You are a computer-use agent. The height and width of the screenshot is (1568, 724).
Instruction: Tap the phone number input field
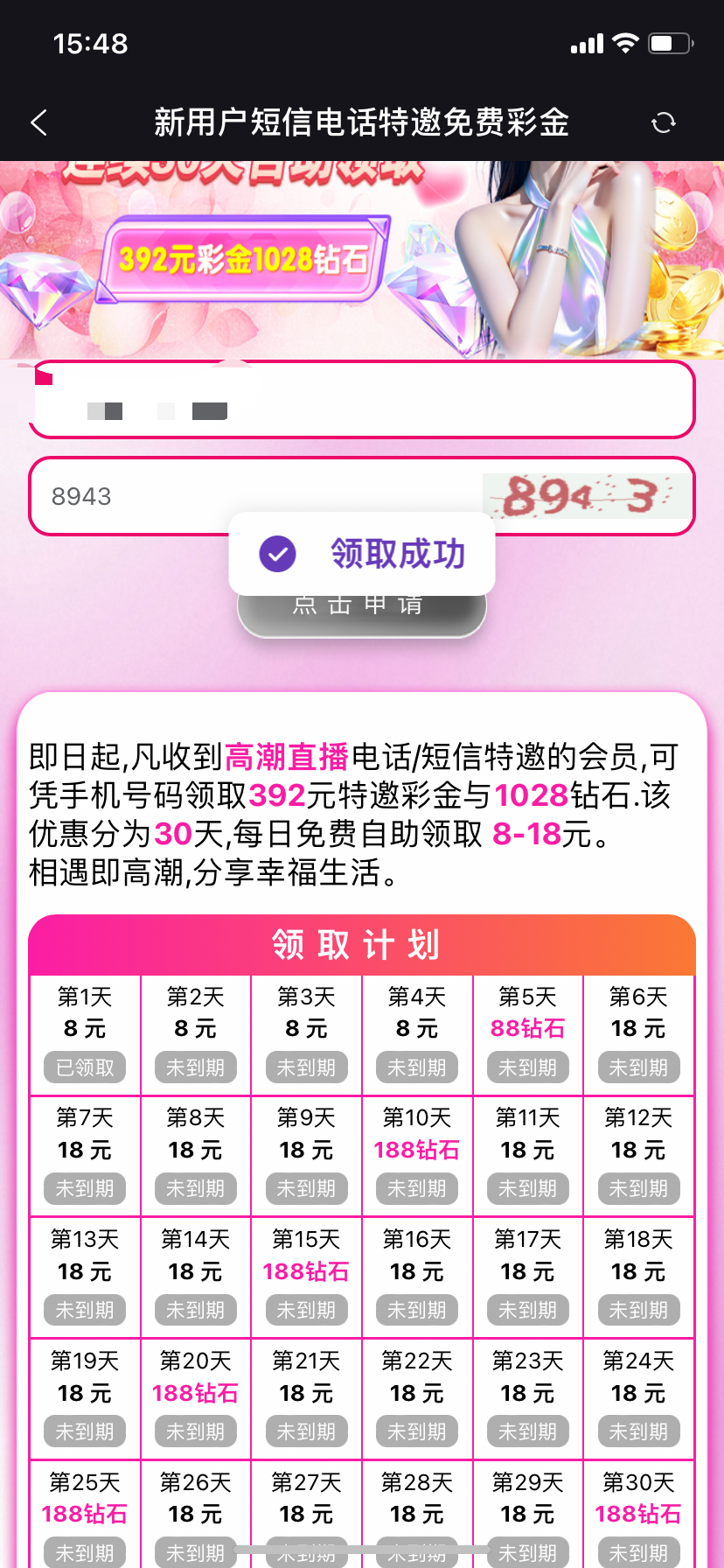click(362, 401)
